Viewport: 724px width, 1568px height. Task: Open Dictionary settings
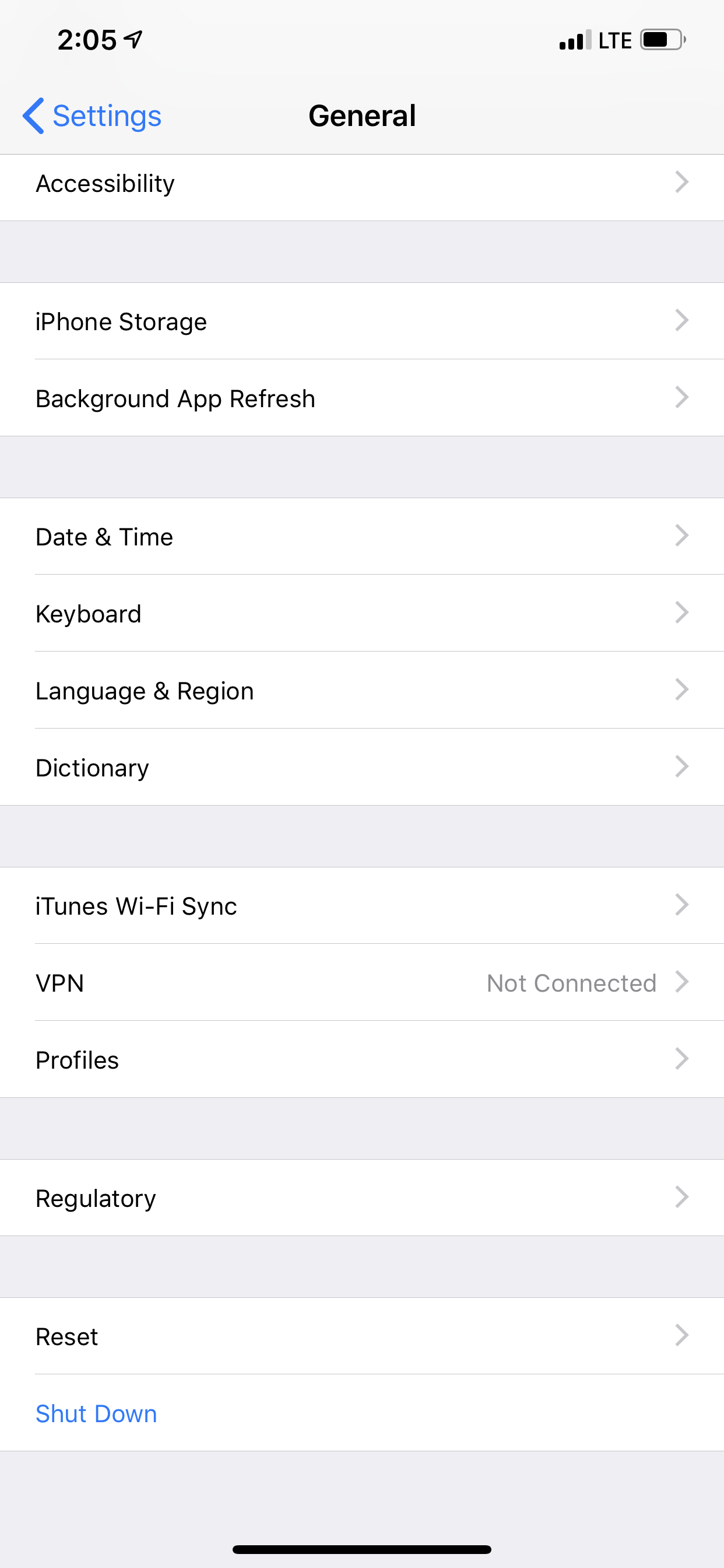pyautogui.click(x=362, y=767)
